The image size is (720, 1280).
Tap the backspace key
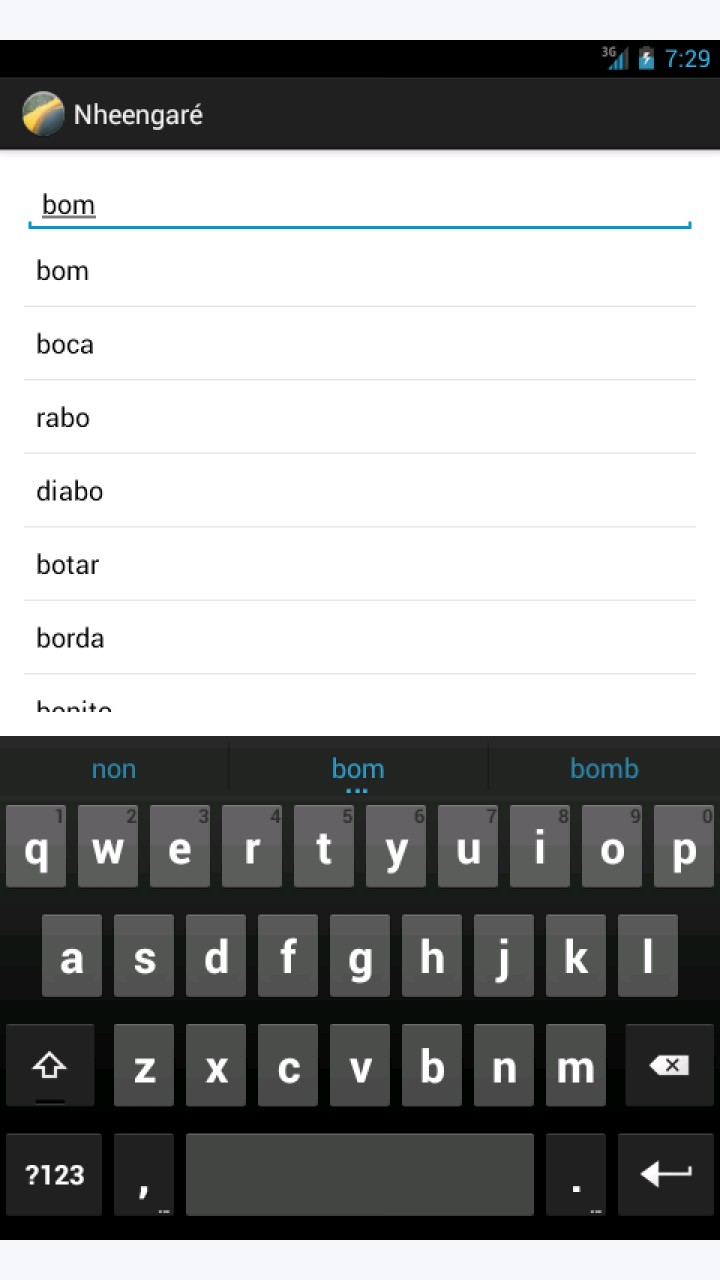pos(669,1065)
